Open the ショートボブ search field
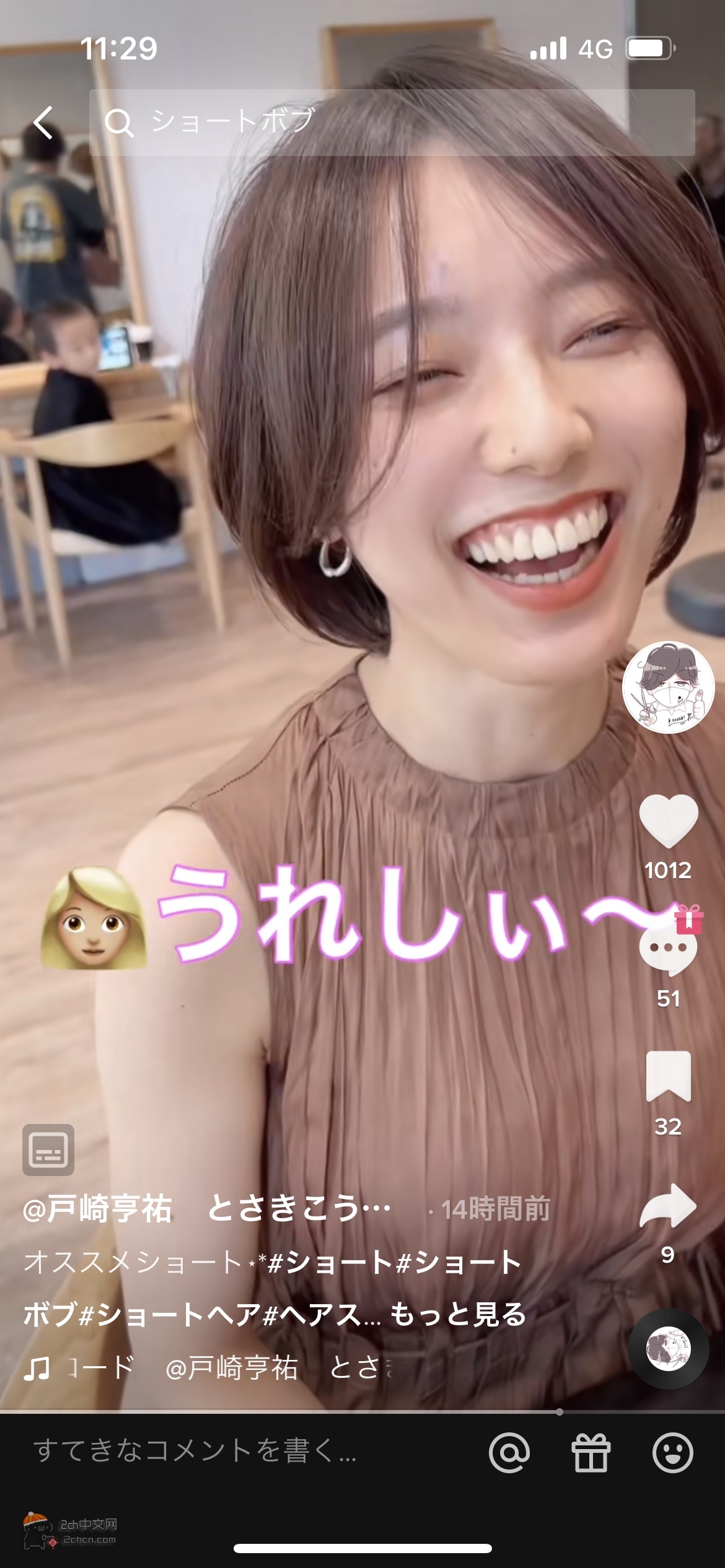 point(392,122)
